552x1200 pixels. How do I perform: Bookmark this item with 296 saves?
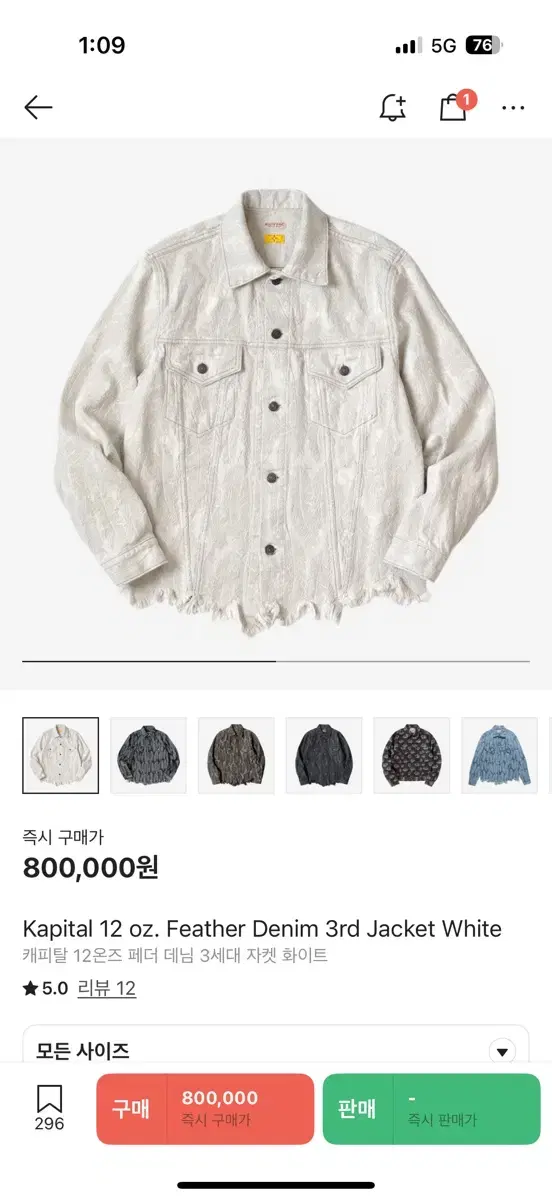49,1108
